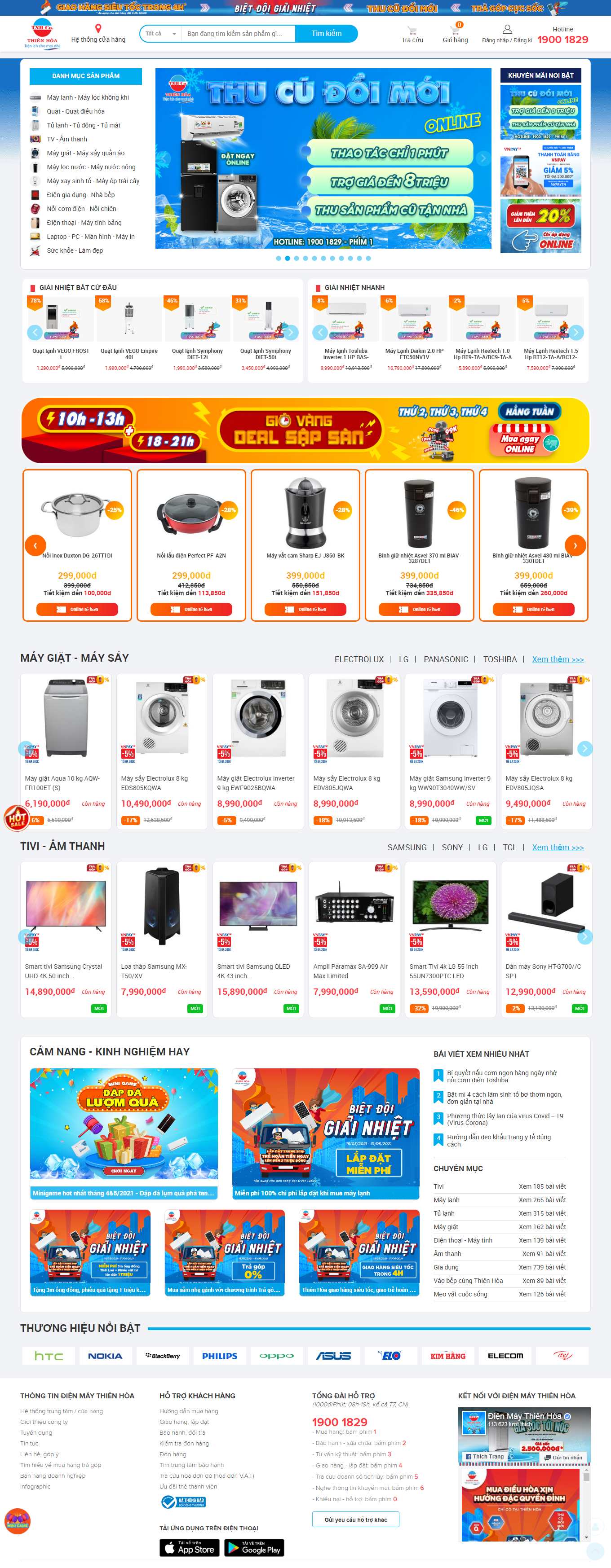Open the TV - Âm thanh category
This screenshot has height=1568, width=611.
pos(67,140)
